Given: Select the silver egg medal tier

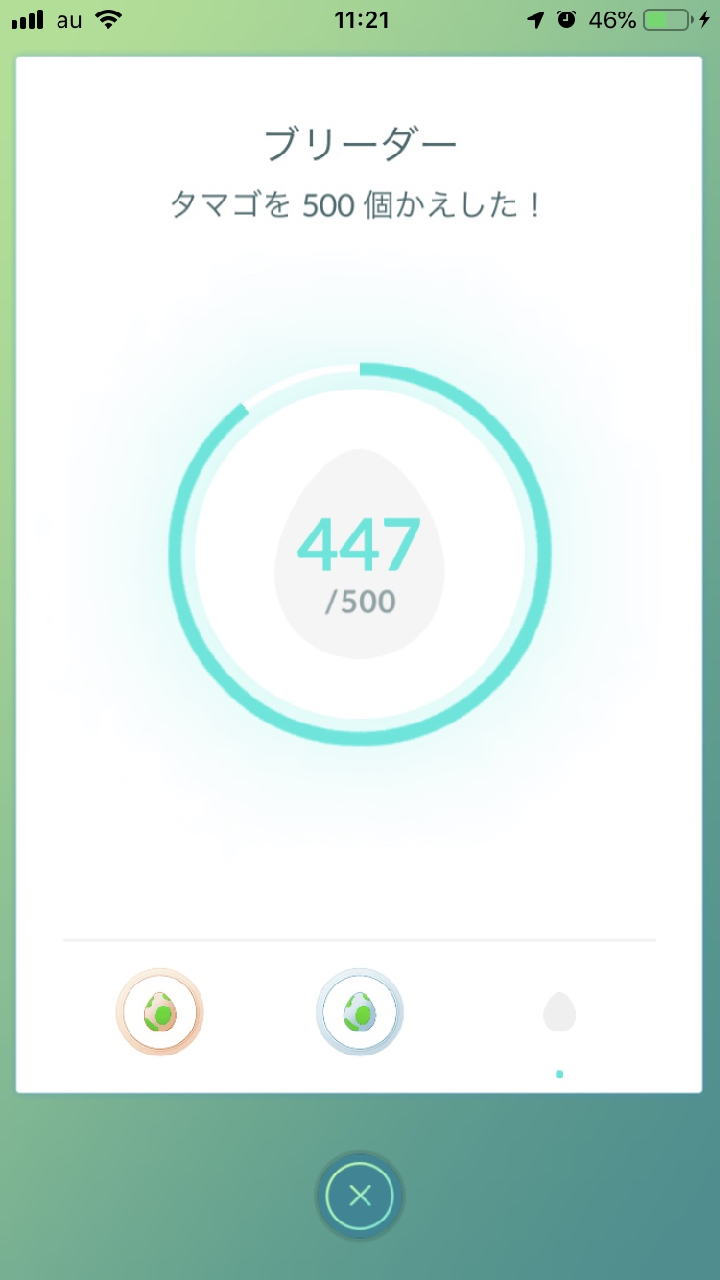Looking at the screenshot, I should (x=360, y=1012).
